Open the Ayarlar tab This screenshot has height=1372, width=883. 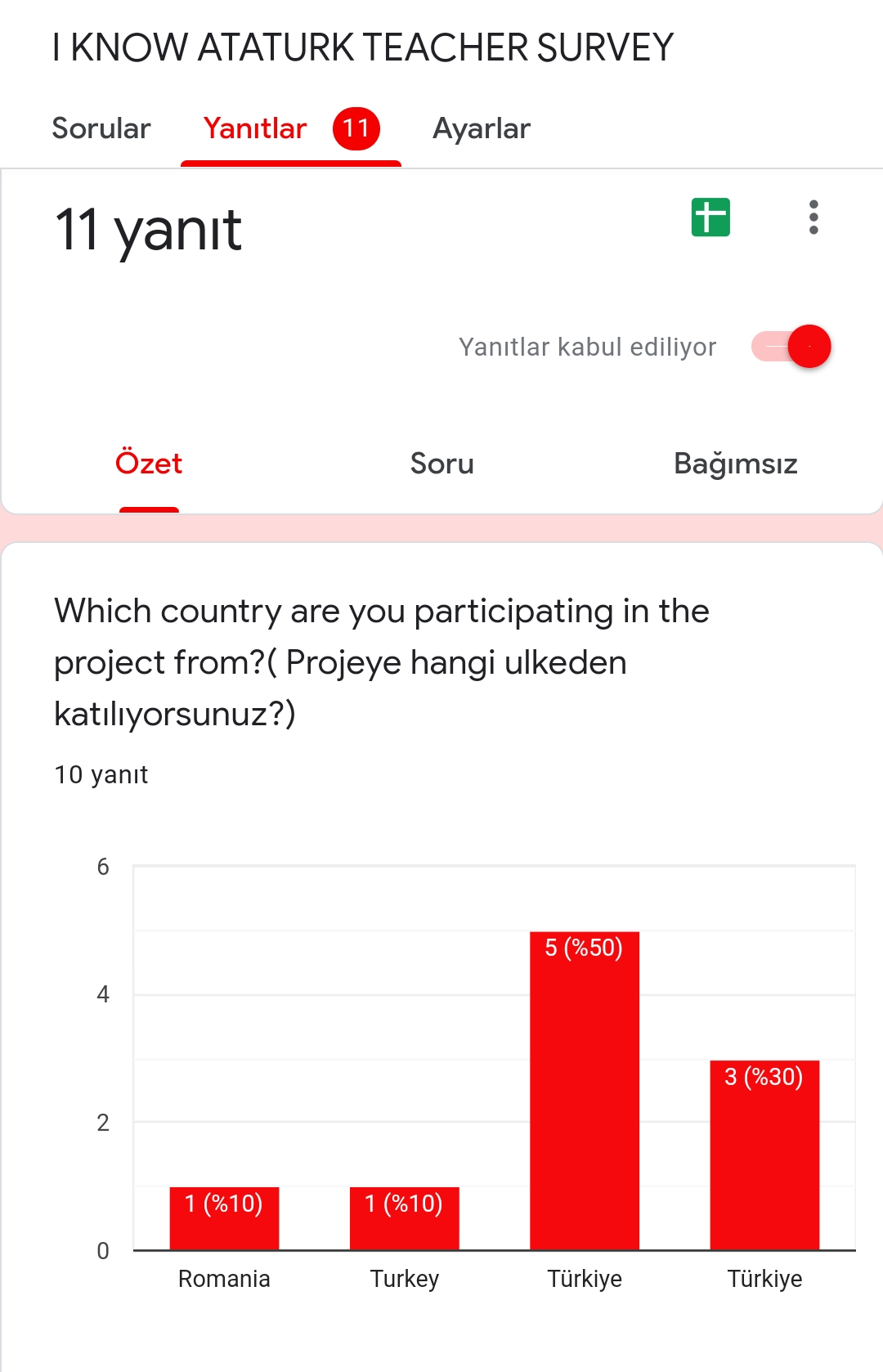pyautogui.click(x=482, y=128)
